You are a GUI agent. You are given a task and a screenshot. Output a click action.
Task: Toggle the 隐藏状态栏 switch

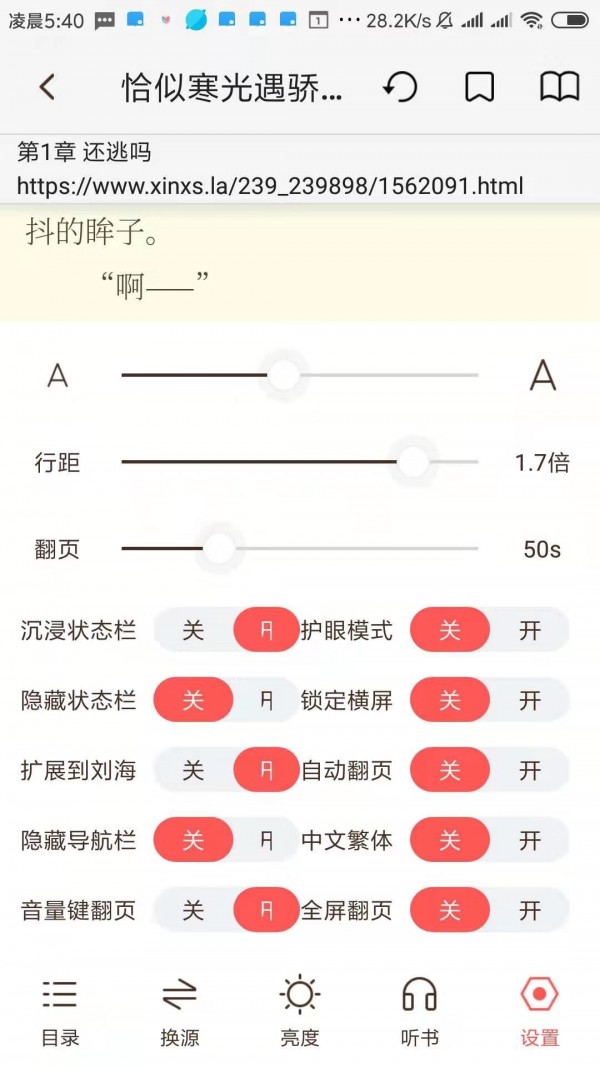[x=227, y=700]
